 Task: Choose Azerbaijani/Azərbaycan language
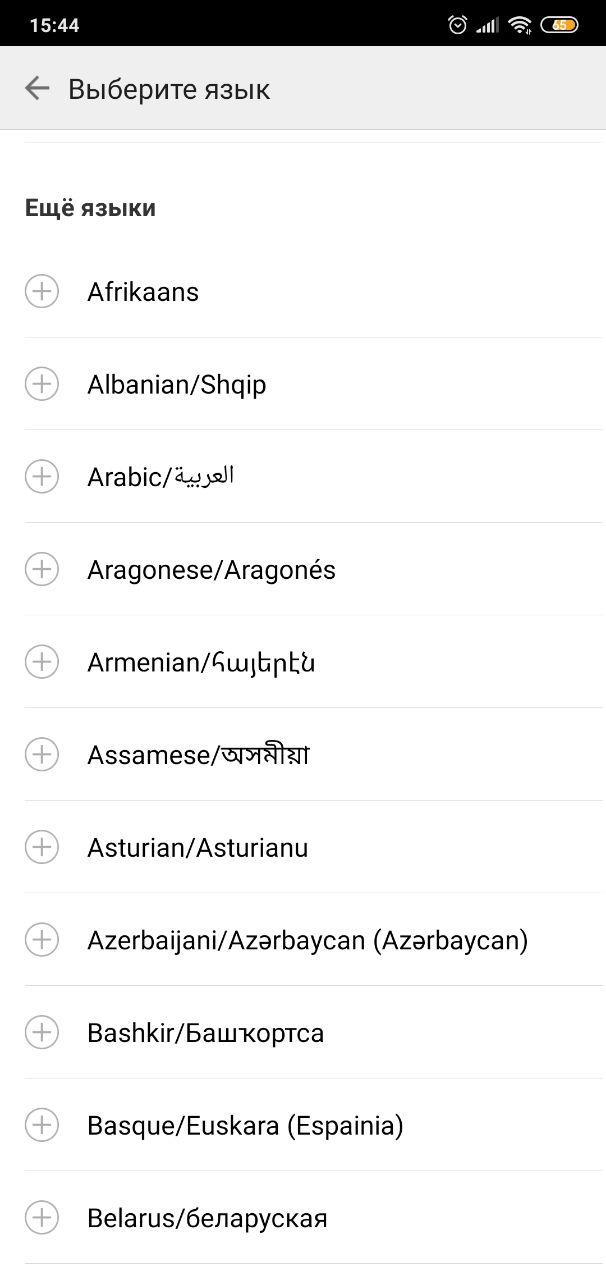pyautogui.click(x=303, y=939)
